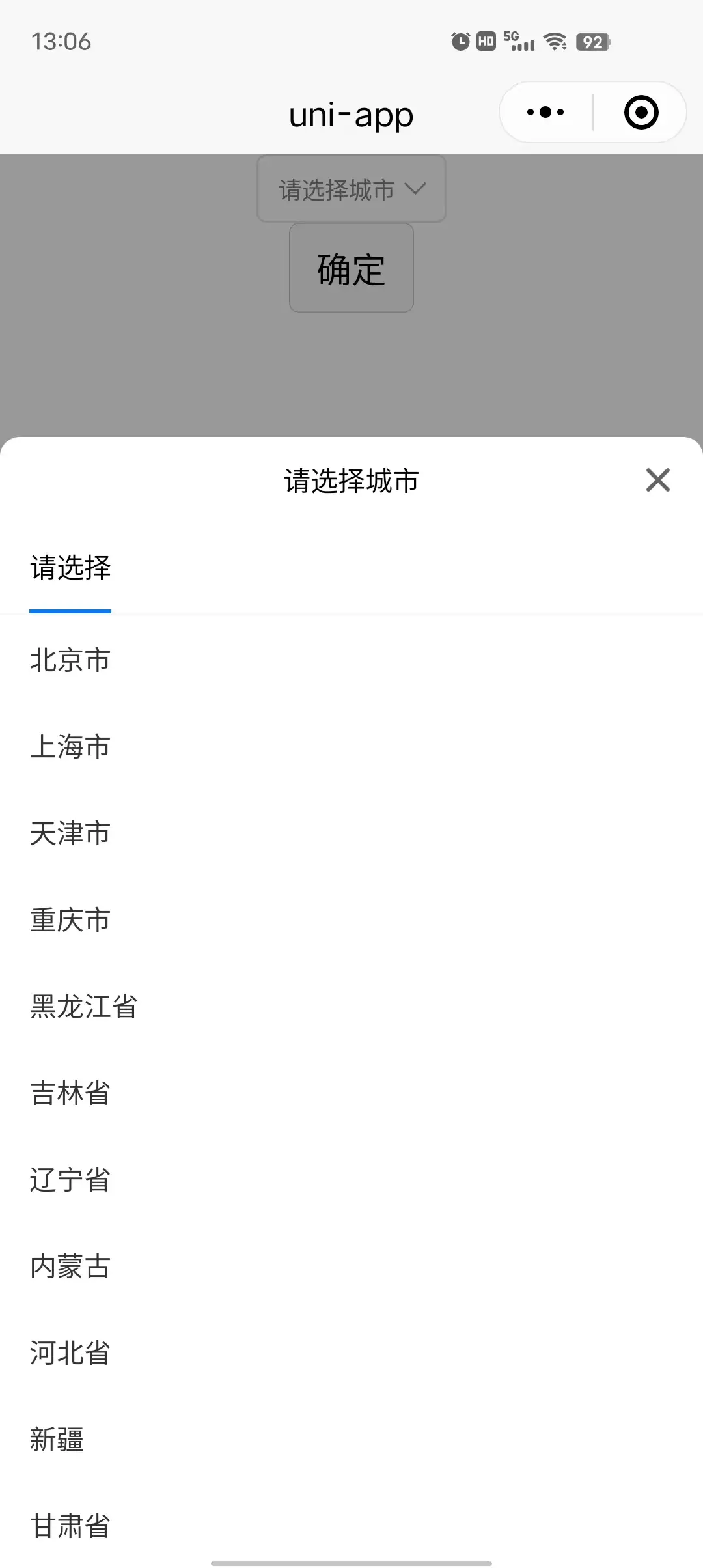Choose 黑龙江省

pos(351,1007)
